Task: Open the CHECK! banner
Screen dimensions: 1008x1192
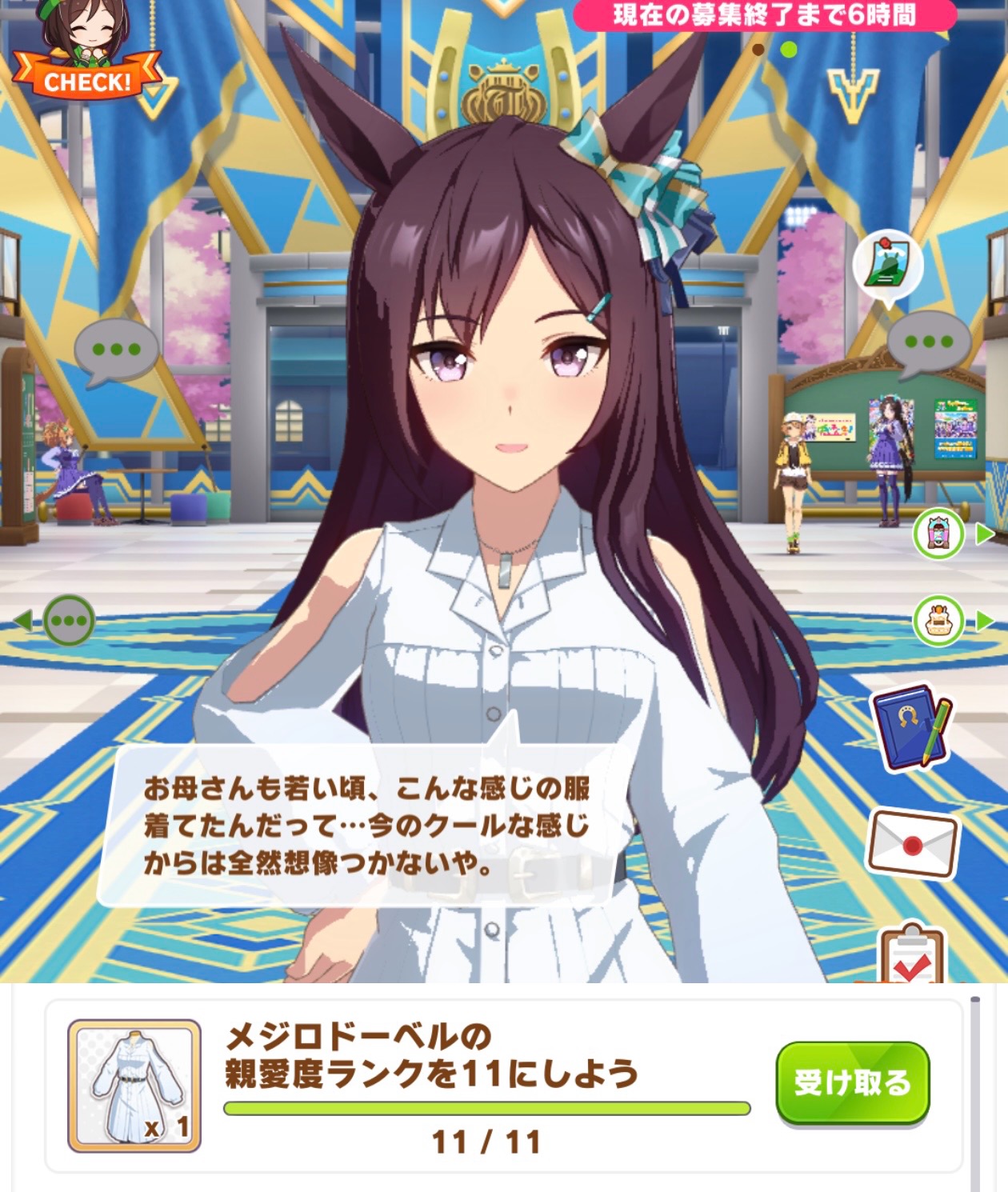Action: click(87, 80)
